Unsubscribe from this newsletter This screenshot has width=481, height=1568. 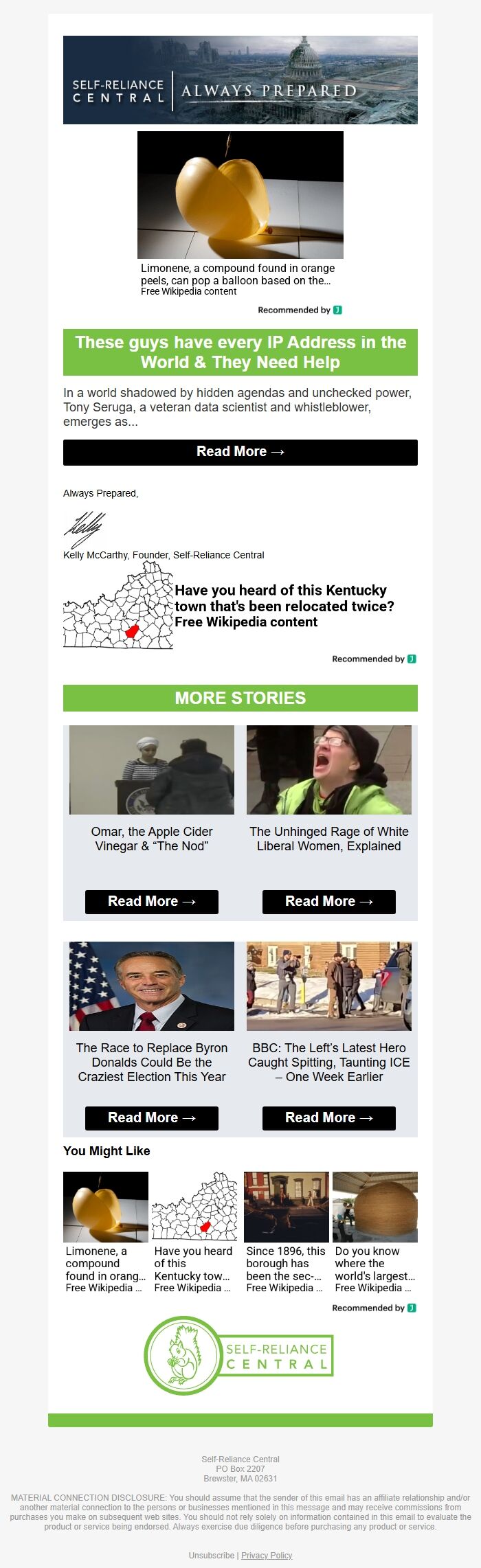(x=211, y=1555)
